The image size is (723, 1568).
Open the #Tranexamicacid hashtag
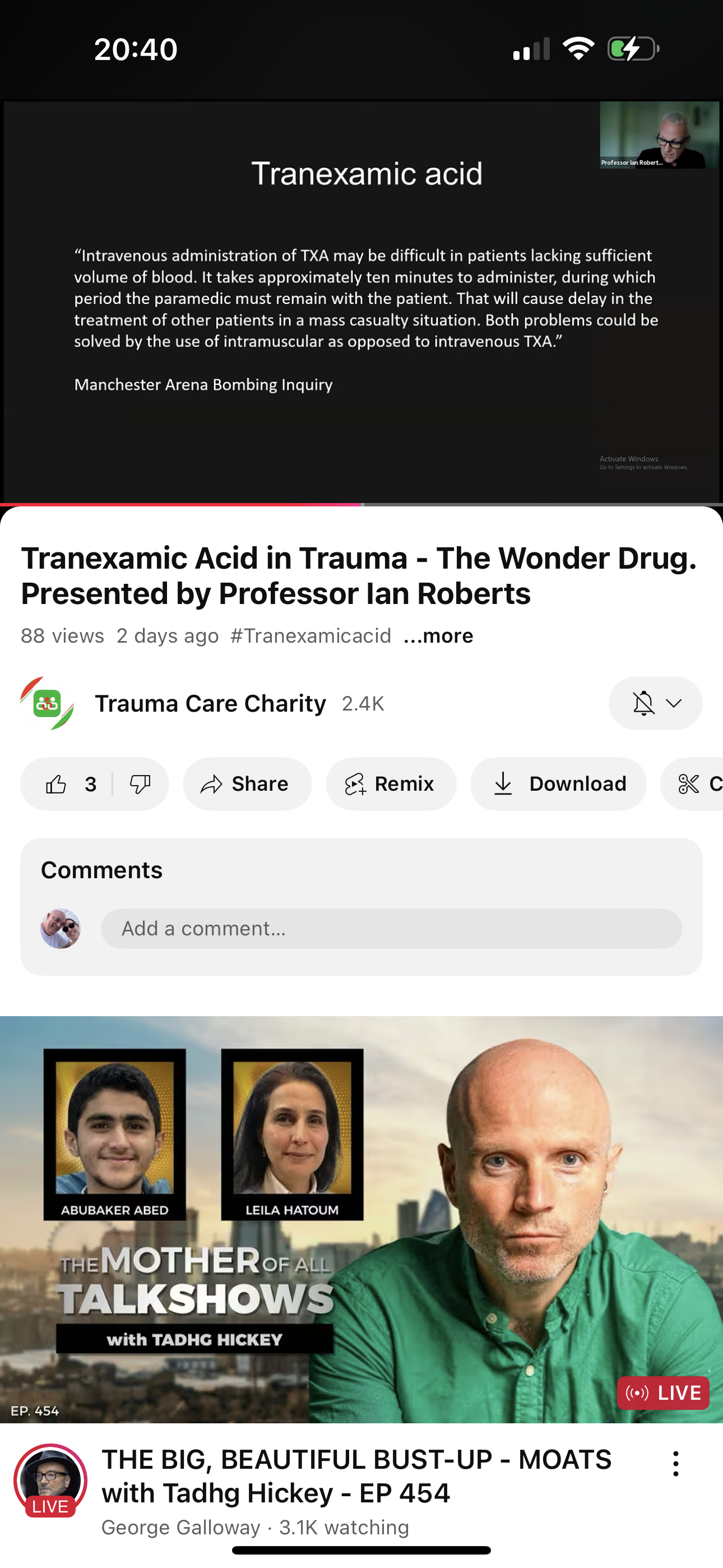[310, 636]
